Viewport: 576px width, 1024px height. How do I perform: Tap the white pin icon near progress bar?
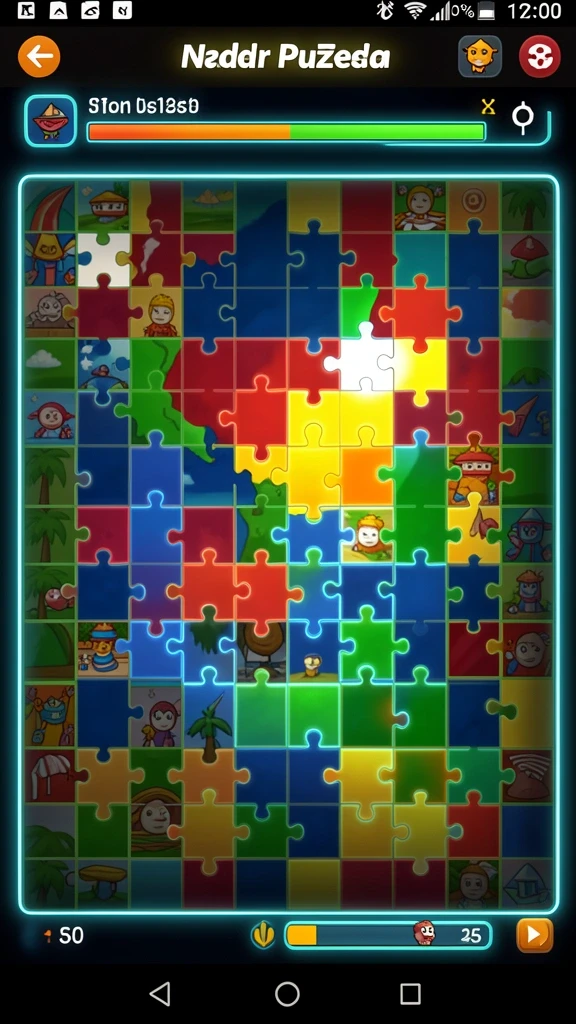(522, 118)
